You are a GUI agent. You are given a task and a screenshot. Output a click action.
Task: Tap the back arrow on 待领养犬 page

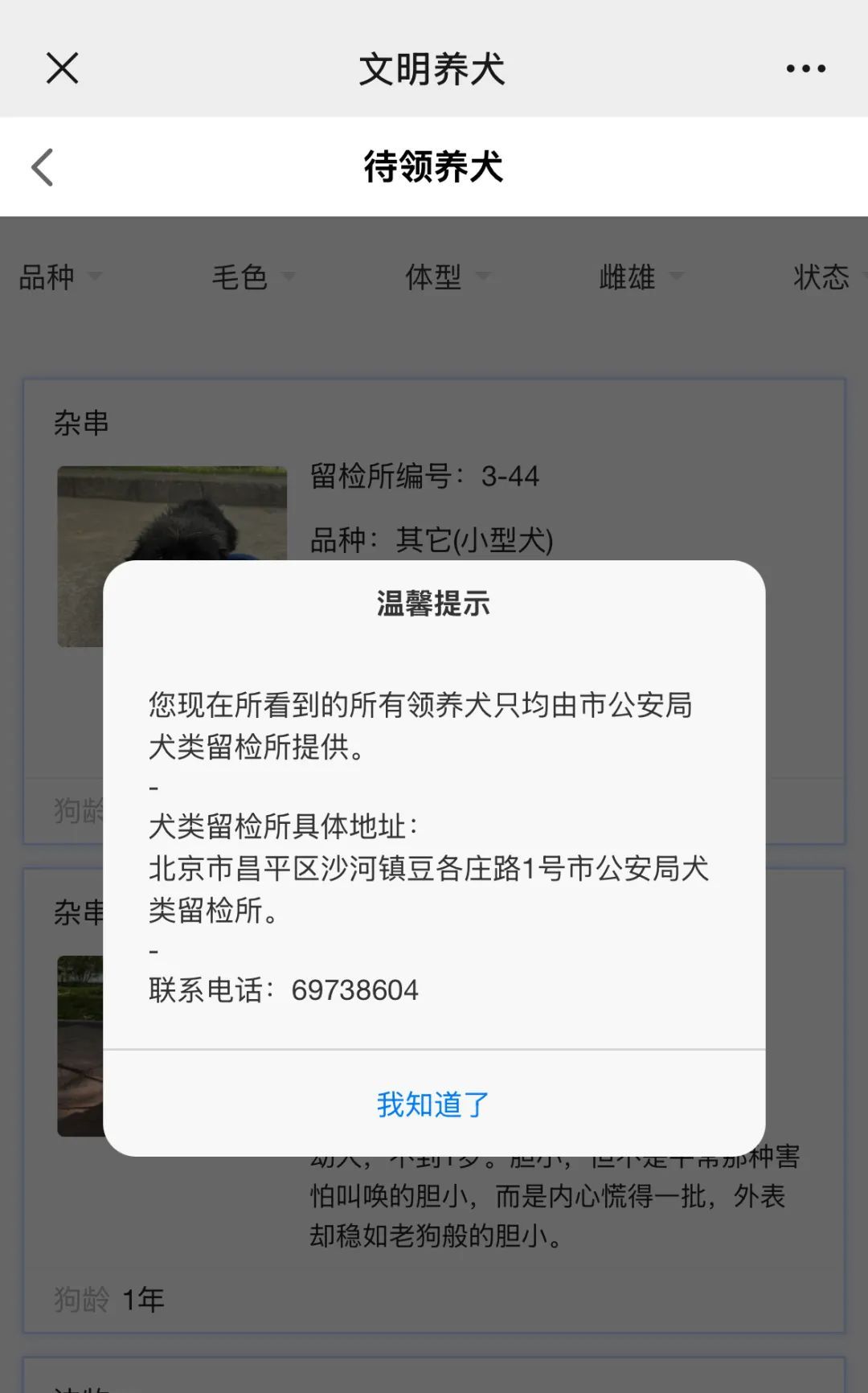42,166
